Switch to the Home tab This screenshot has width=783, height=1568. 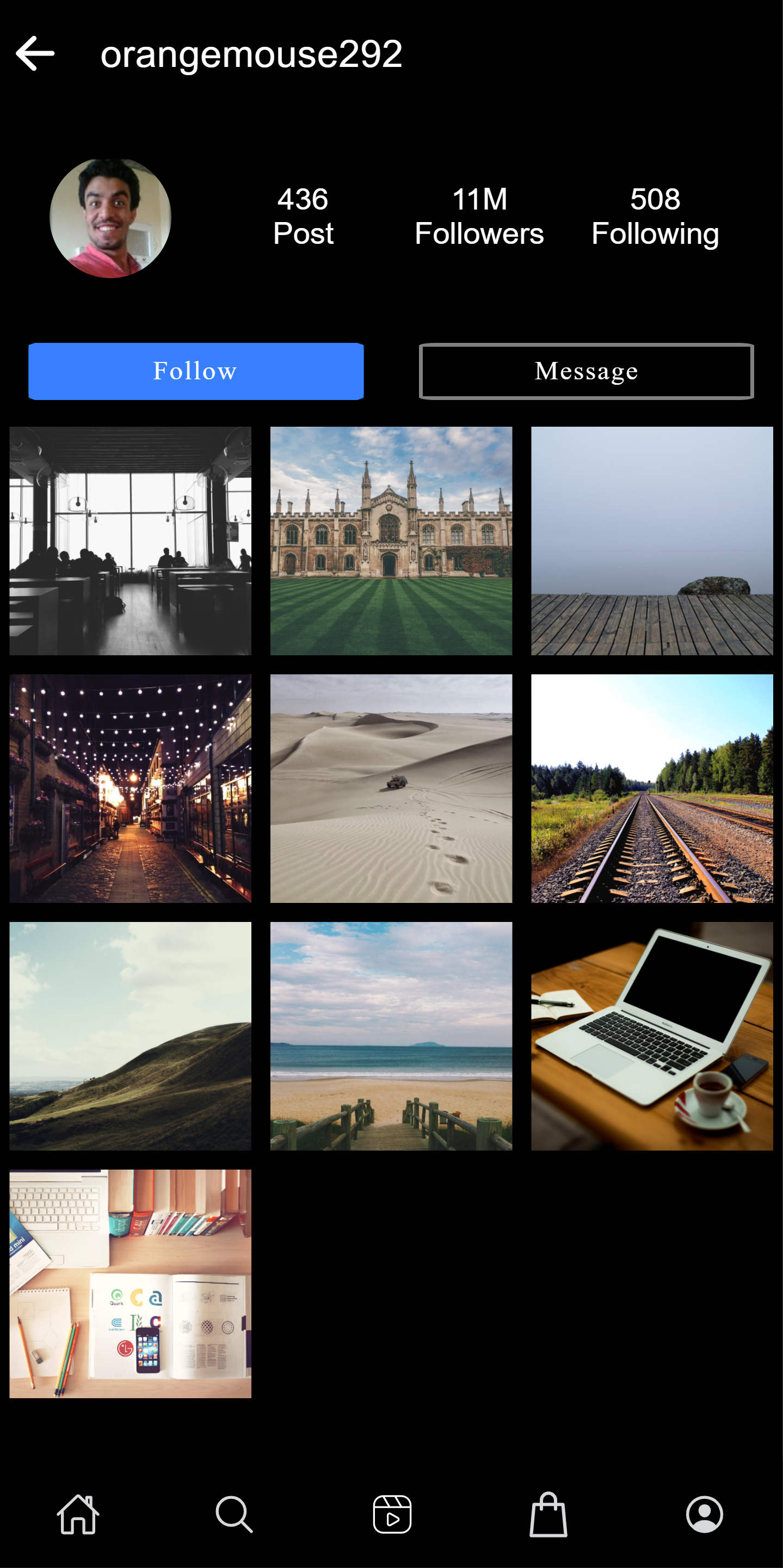tap(78, 1514)
